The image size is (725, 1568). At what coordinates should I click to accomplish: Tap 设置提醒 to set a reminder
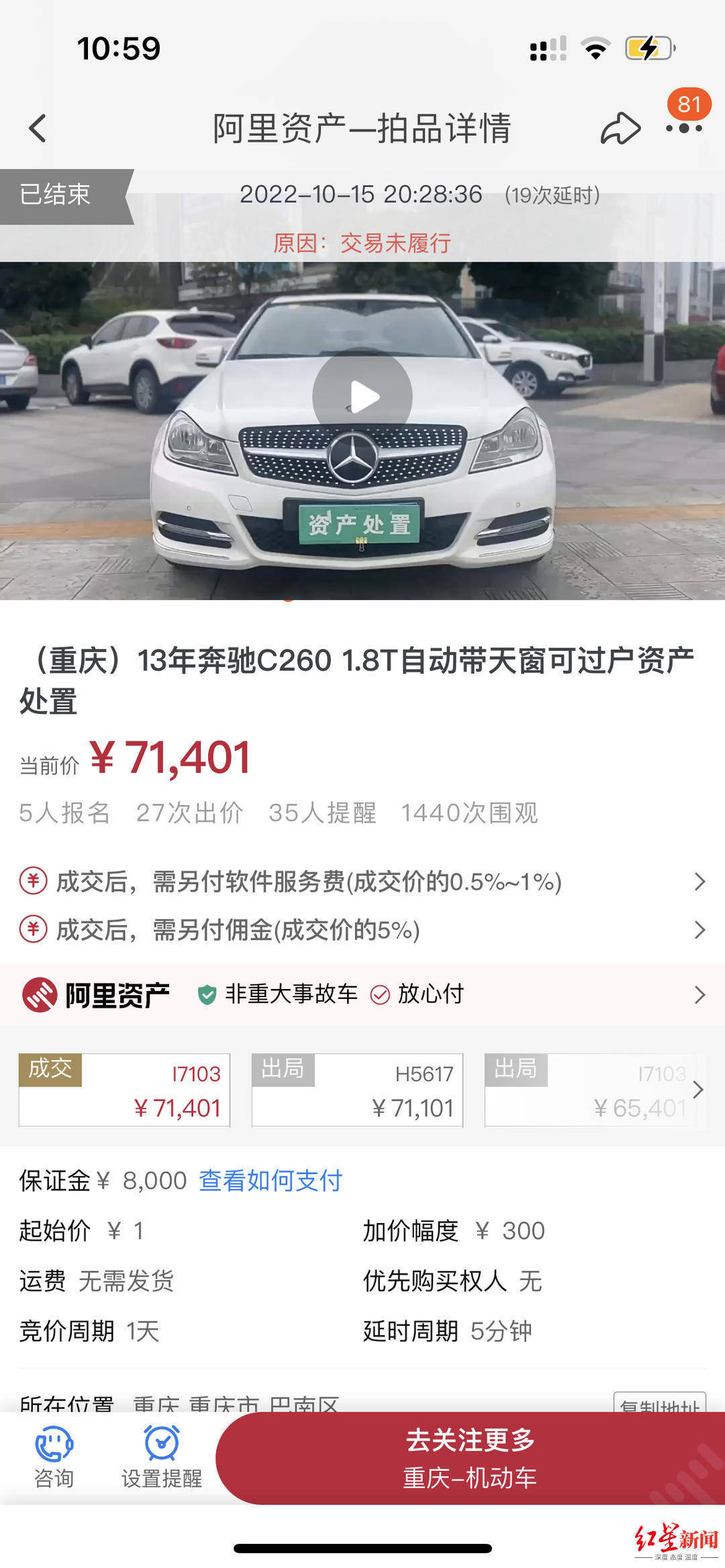point(162,1457)
